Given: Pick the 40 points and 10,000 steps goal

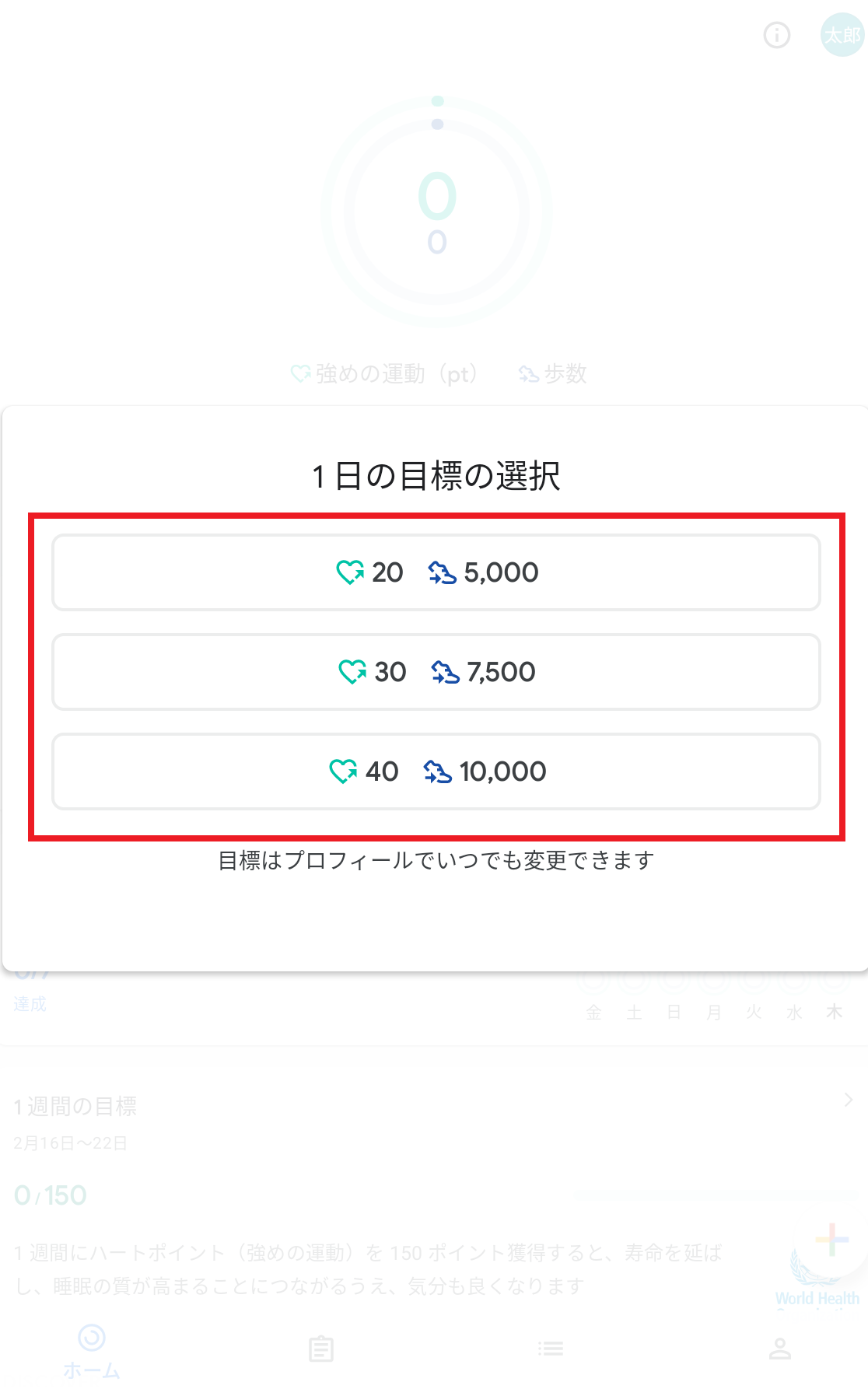Looking at the screenshot, I should coord(436,771).
